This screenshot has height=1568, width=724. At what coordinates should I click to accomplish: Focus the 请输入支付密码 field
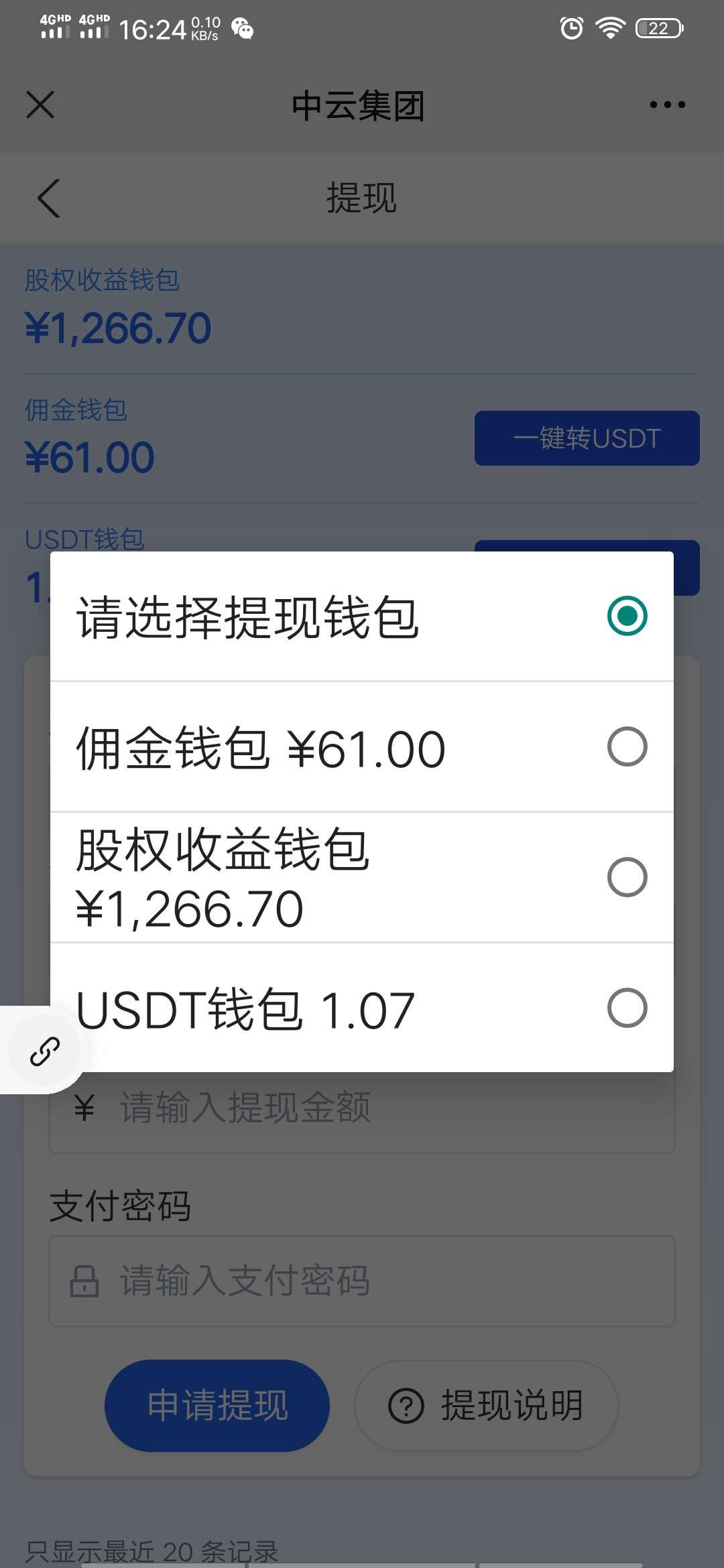click(x=362, y=1281)
